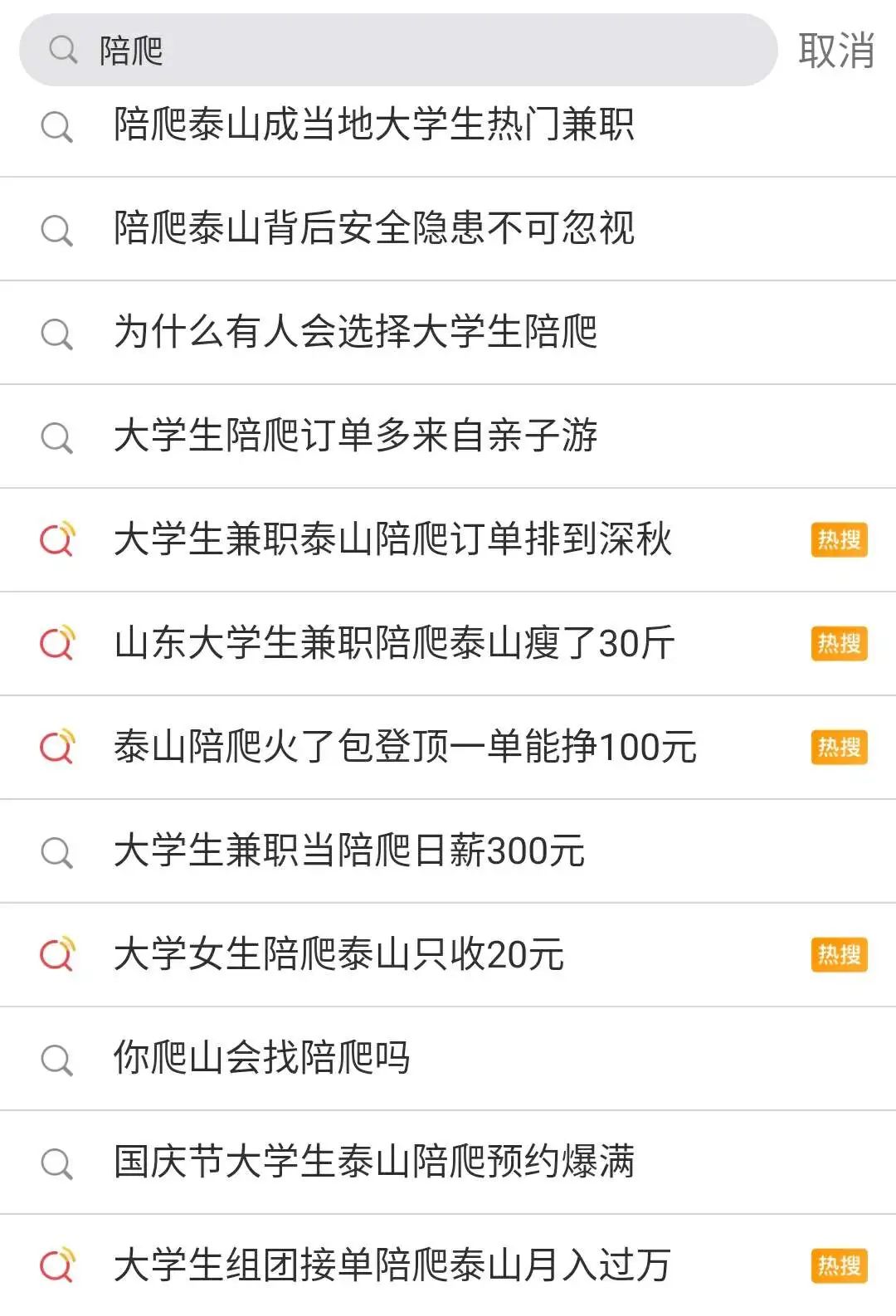896x1316 pixels.
Task: Choose hot search 大学生组团接单陪爬泰山月入过万
Action: pyautogui.click(x=392, y=1266)
